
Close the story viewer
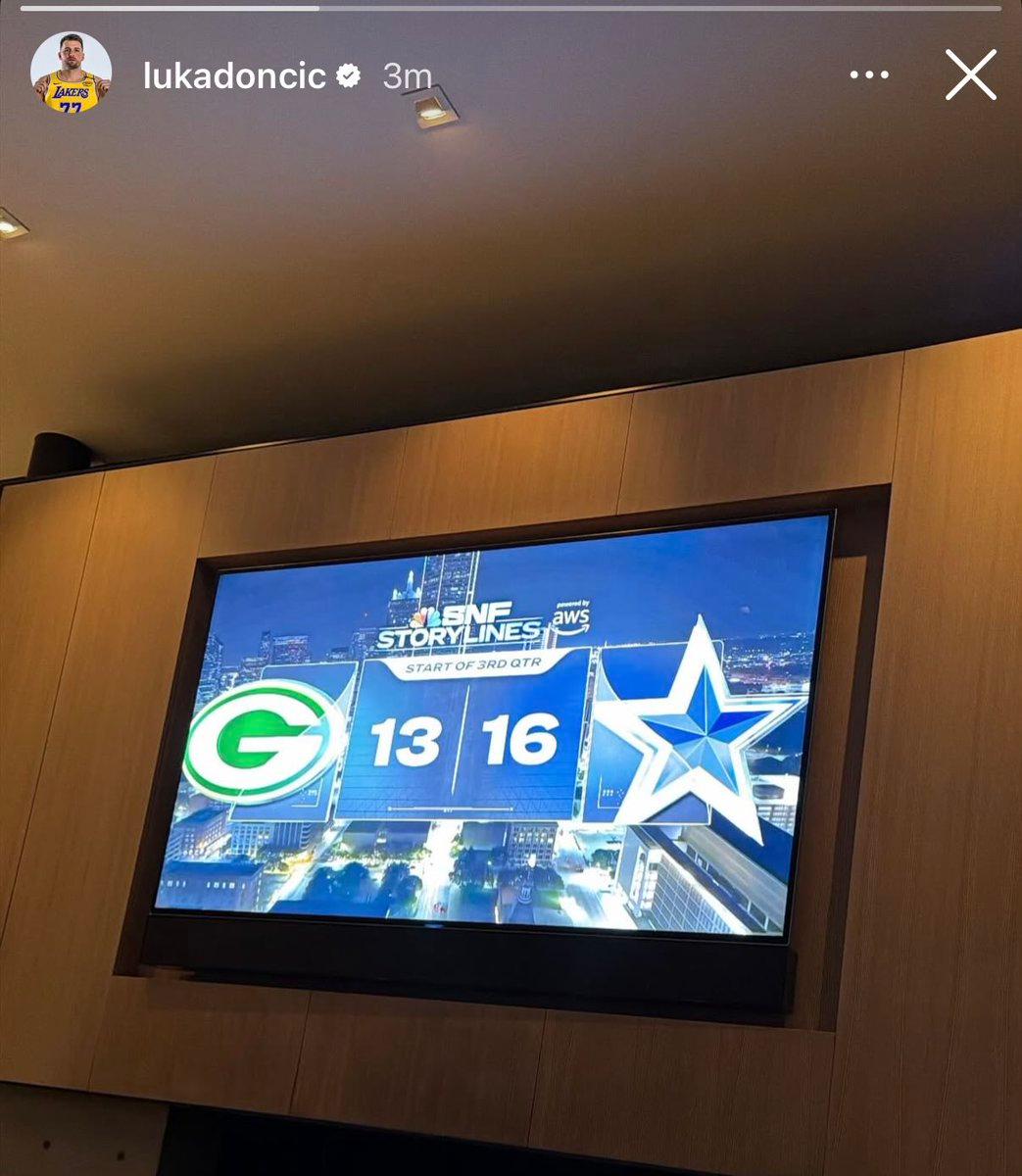[970, 75]
